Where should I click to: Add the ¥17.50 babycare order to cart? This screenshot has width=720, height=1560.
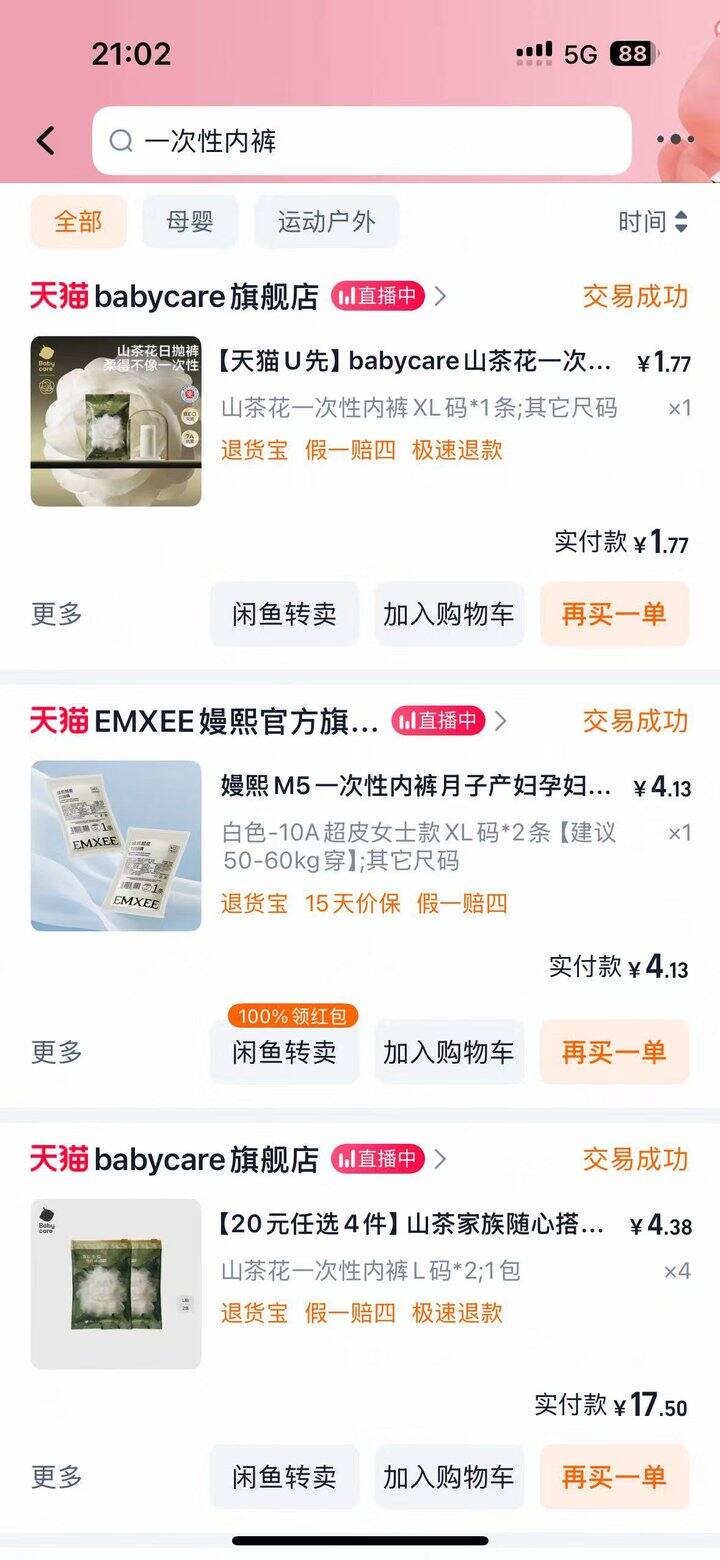click(x=449, y=1477)
